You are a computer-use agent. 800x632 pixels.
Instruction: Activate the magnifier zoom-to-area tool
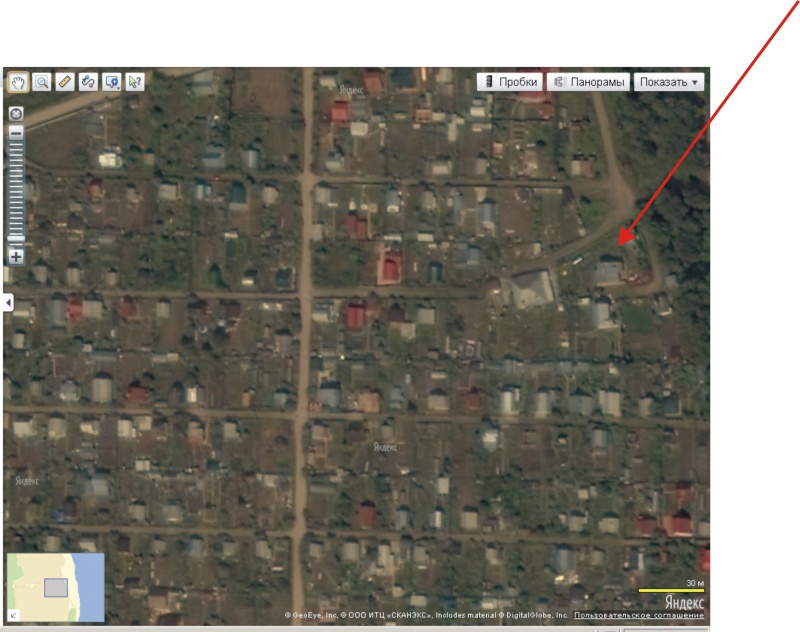pos(41,81)
